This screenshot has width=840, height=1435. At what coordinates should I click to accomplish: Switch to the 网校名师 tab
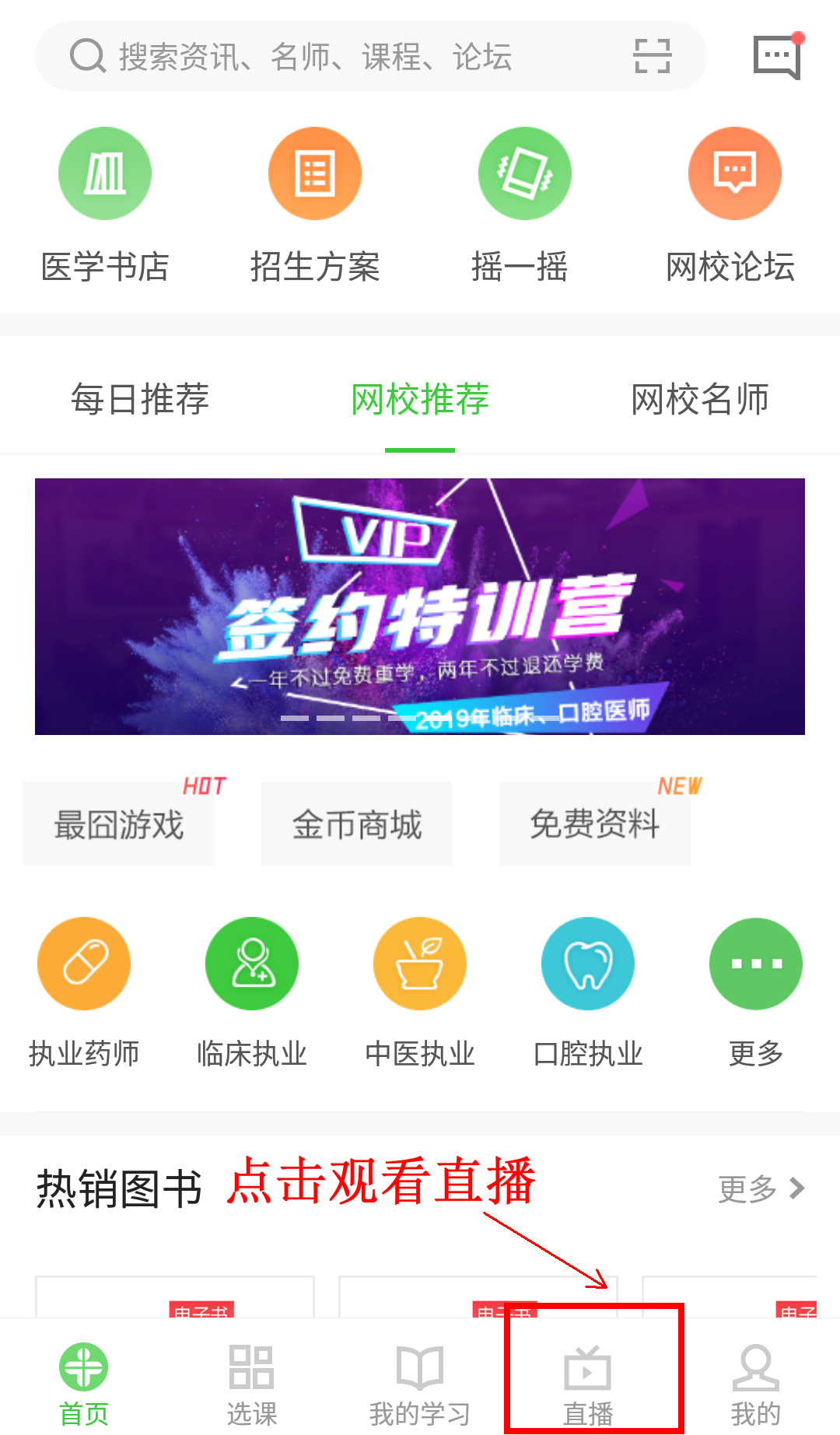click(x=699, y=400)
